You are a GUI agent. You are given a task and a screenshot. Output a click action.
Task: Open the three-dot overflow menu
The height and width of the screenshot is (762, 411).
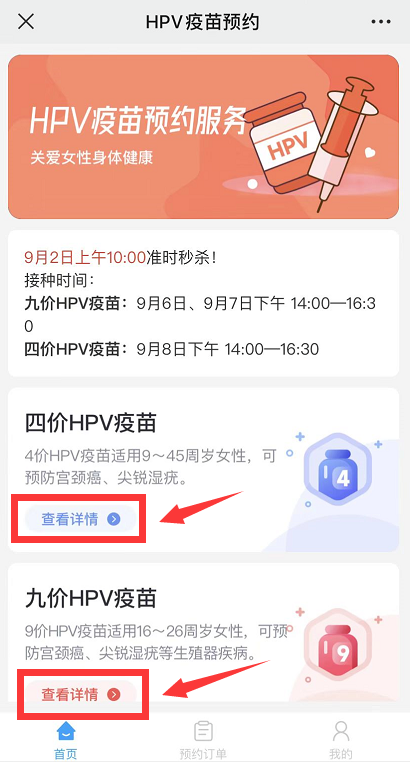click(x=381, y=22)
